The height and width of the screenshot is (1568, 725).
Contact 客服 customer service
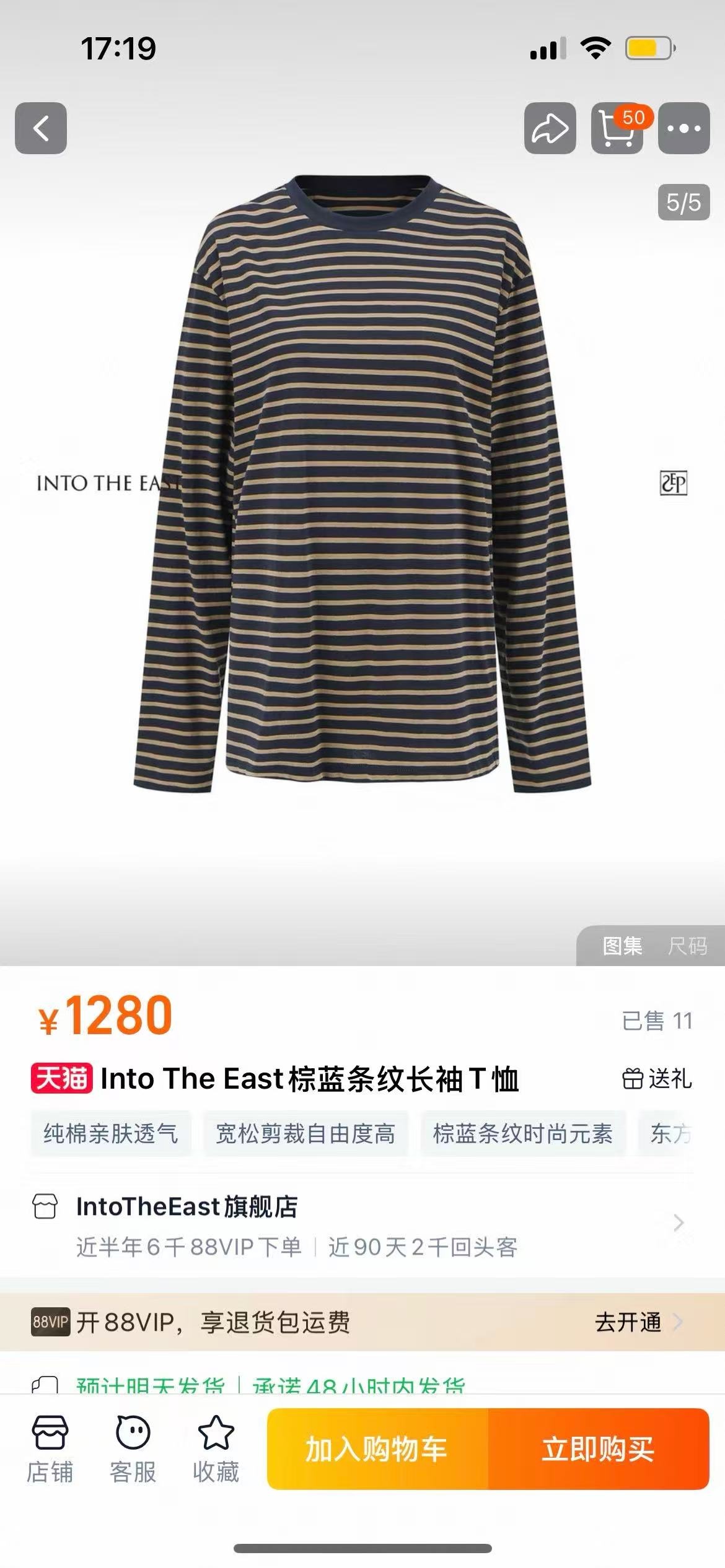point(133,1449)
